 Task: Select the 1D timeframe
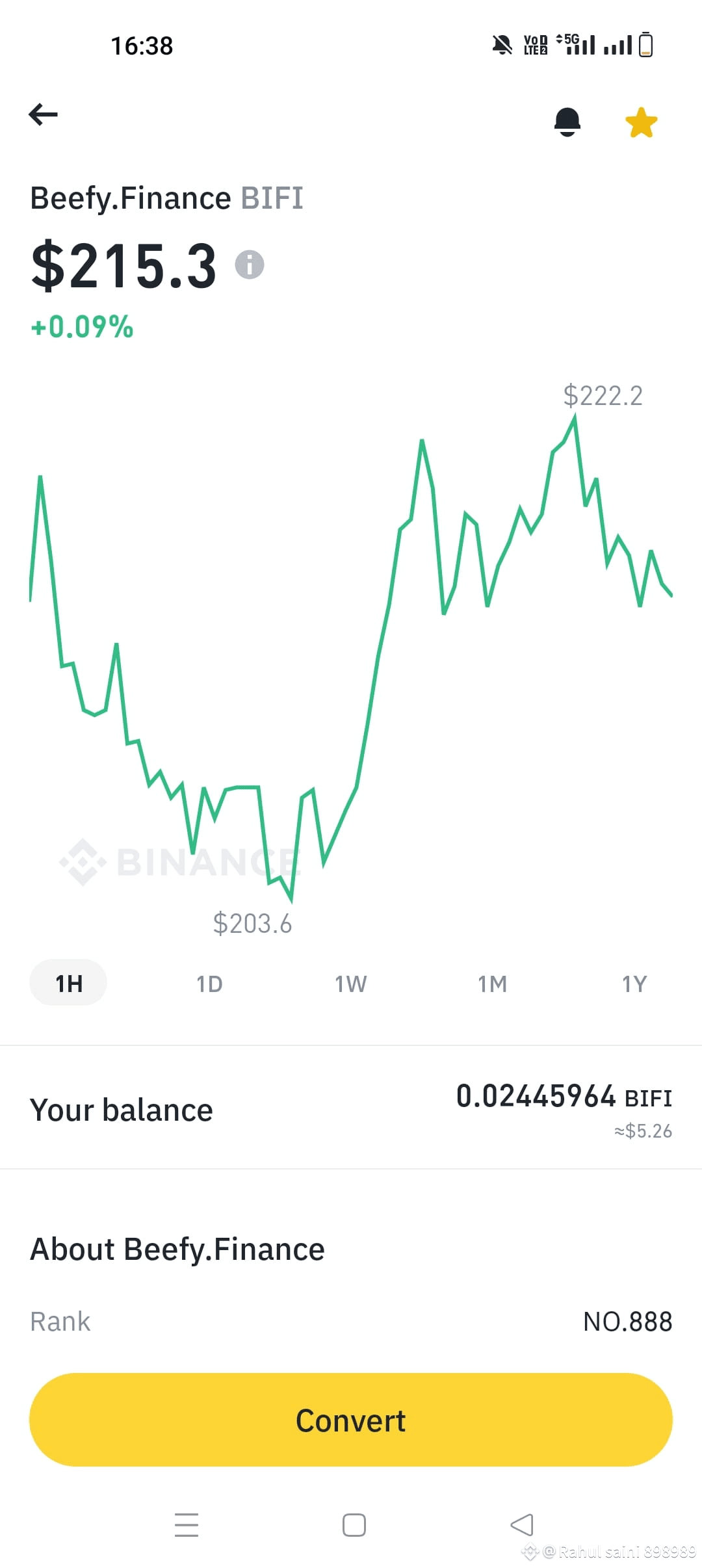click(209, 984)
